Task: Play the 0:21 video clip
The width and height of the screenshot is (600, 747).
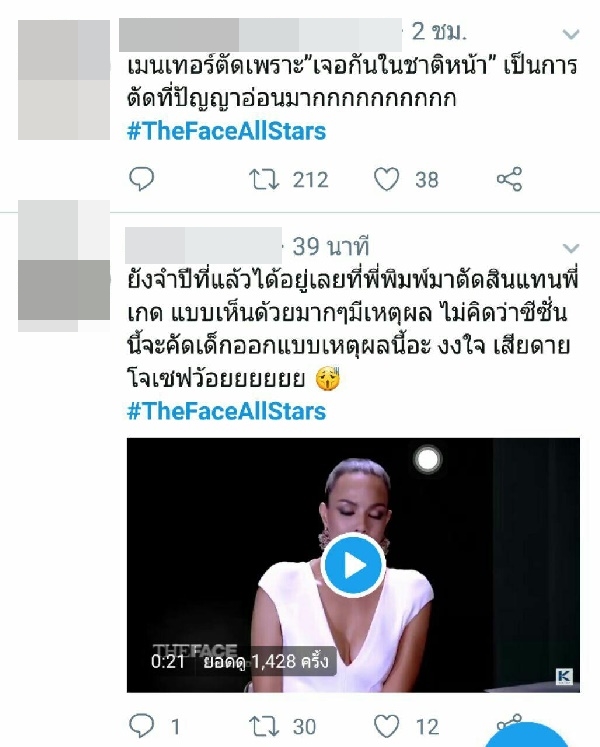Action: [352, 565]
